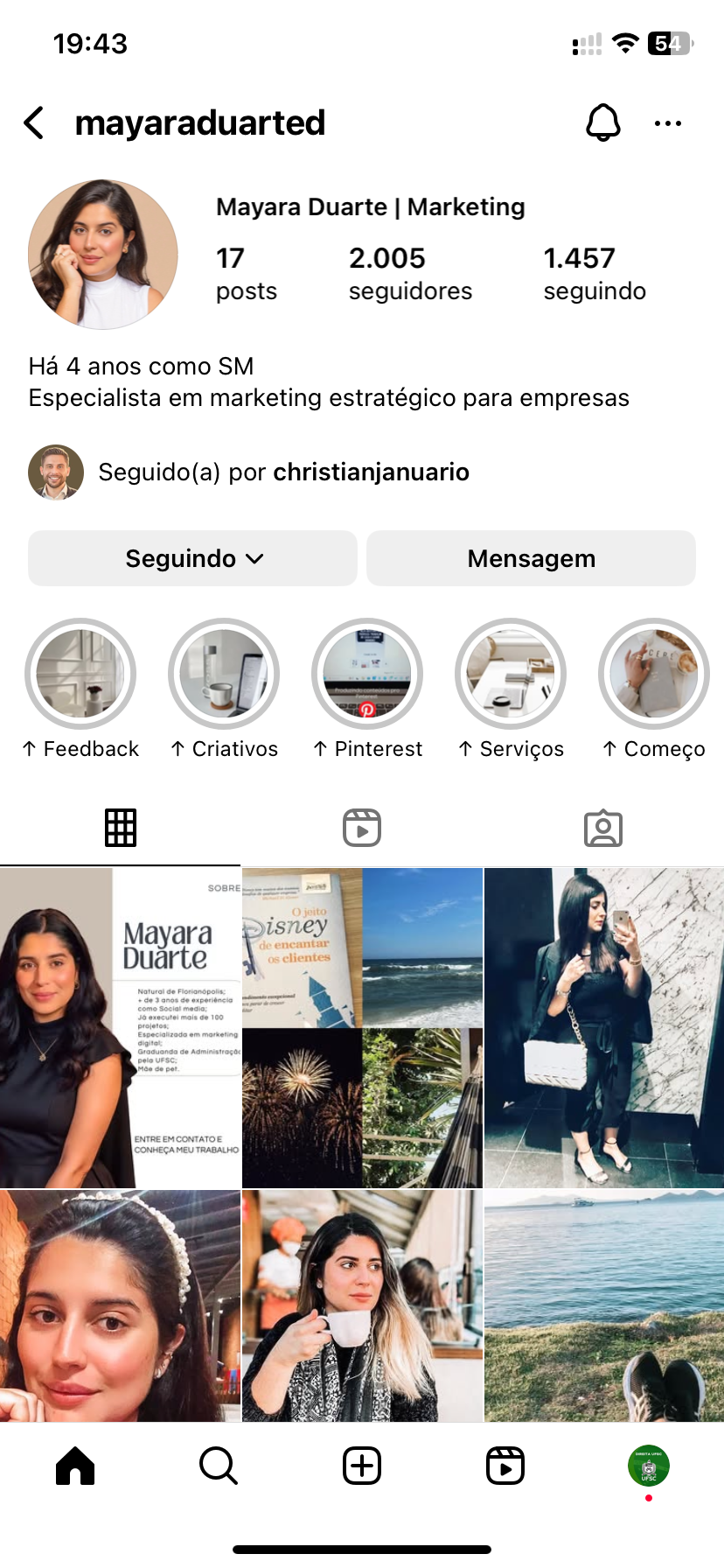Go to the home feed

tap(75, 1466)
